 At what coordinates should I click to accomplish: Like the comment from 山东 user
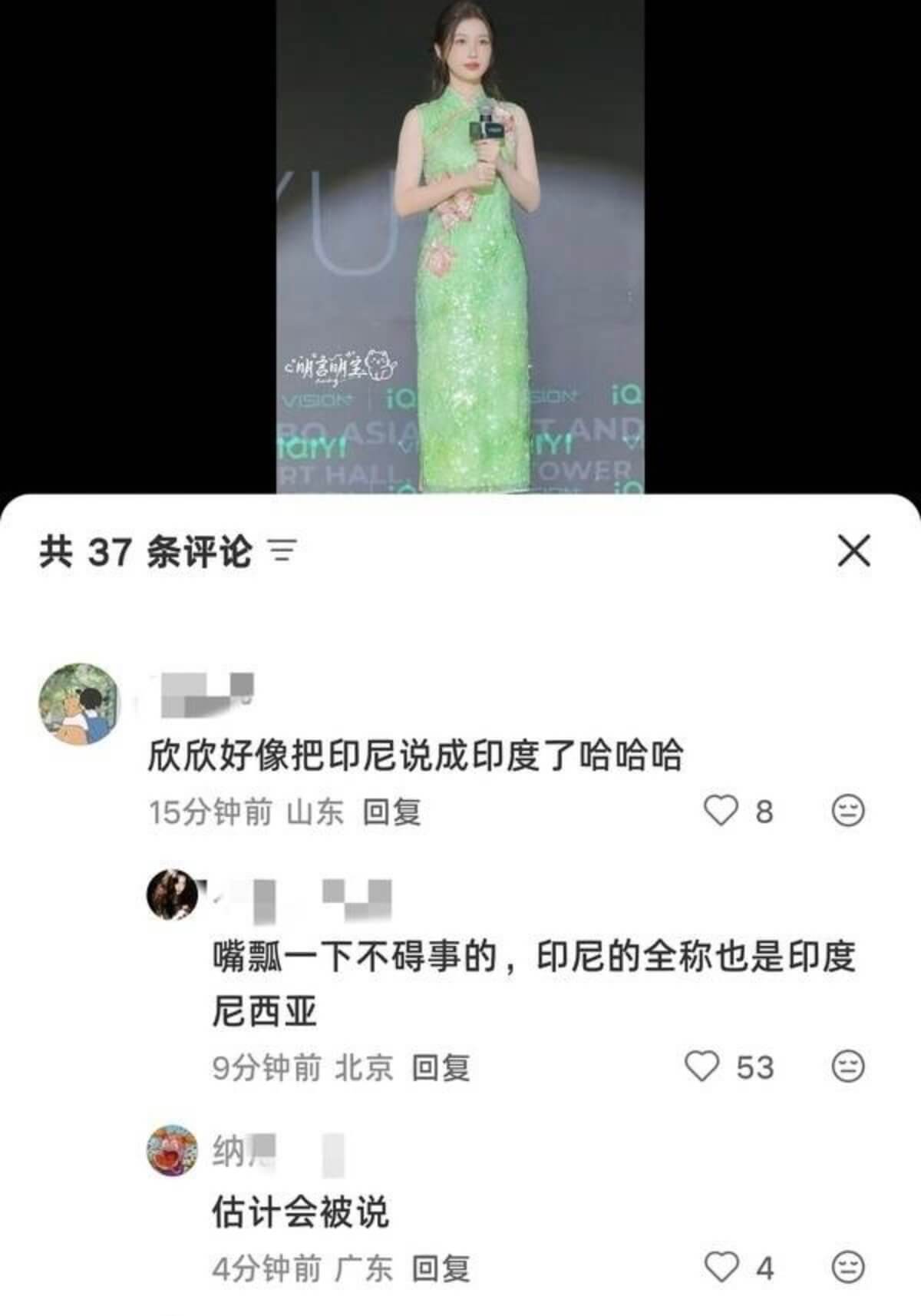tap(721, 811)
